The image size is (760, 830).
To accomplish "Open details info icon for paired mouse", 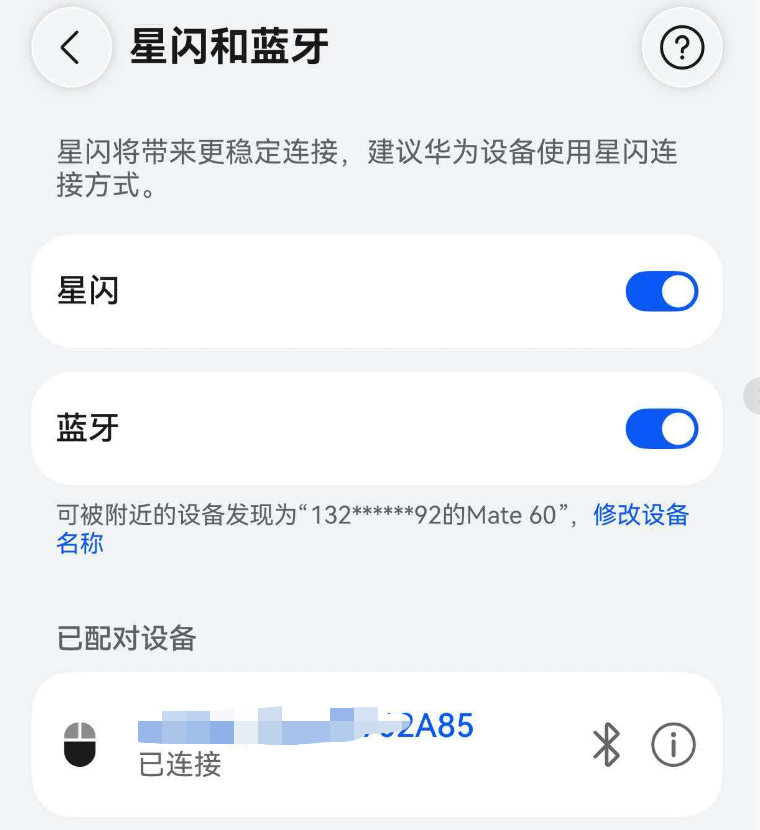I will point(673,745).
